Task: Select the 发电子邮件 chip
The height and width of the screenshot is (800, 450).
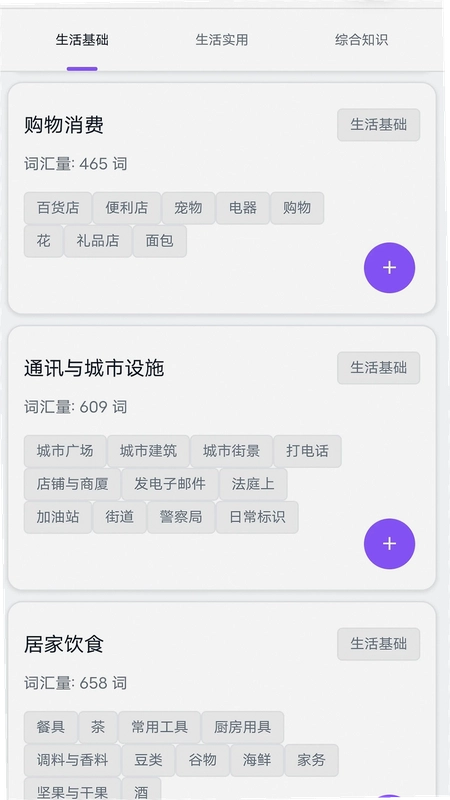Action: coord(170,484)
